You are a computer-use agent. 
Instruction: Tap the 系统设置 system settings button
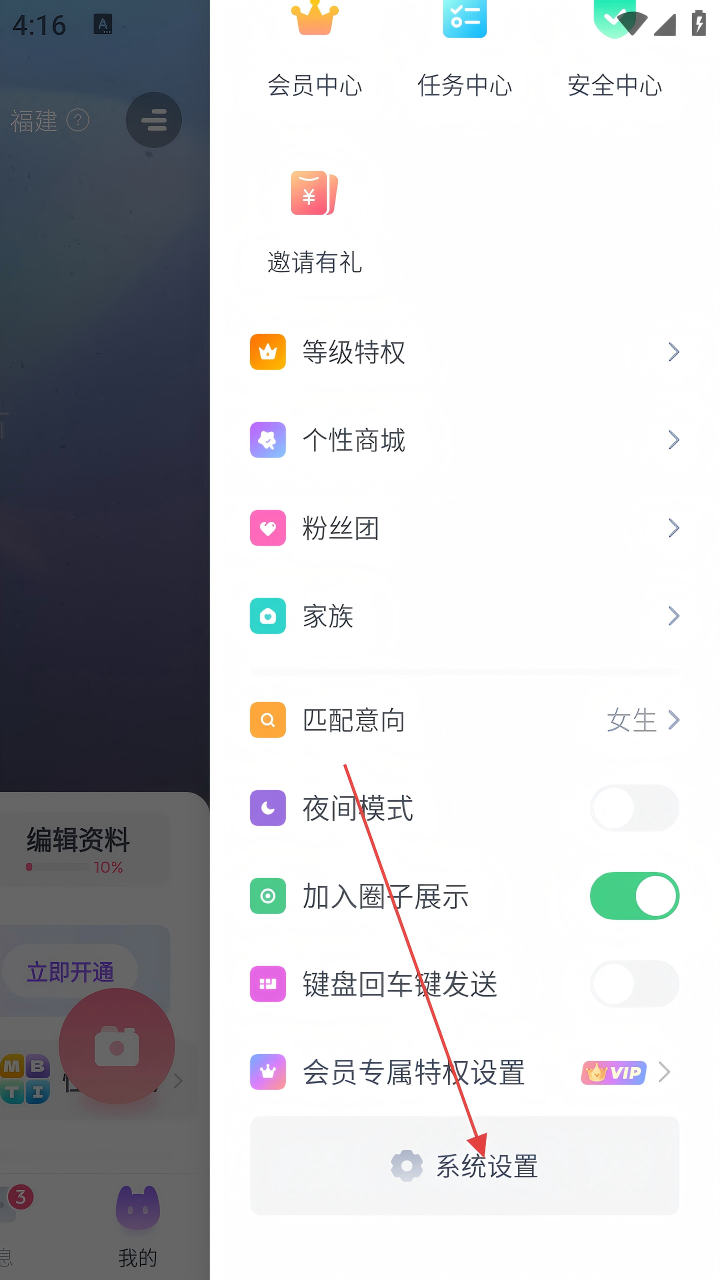tap(464, 1165)
